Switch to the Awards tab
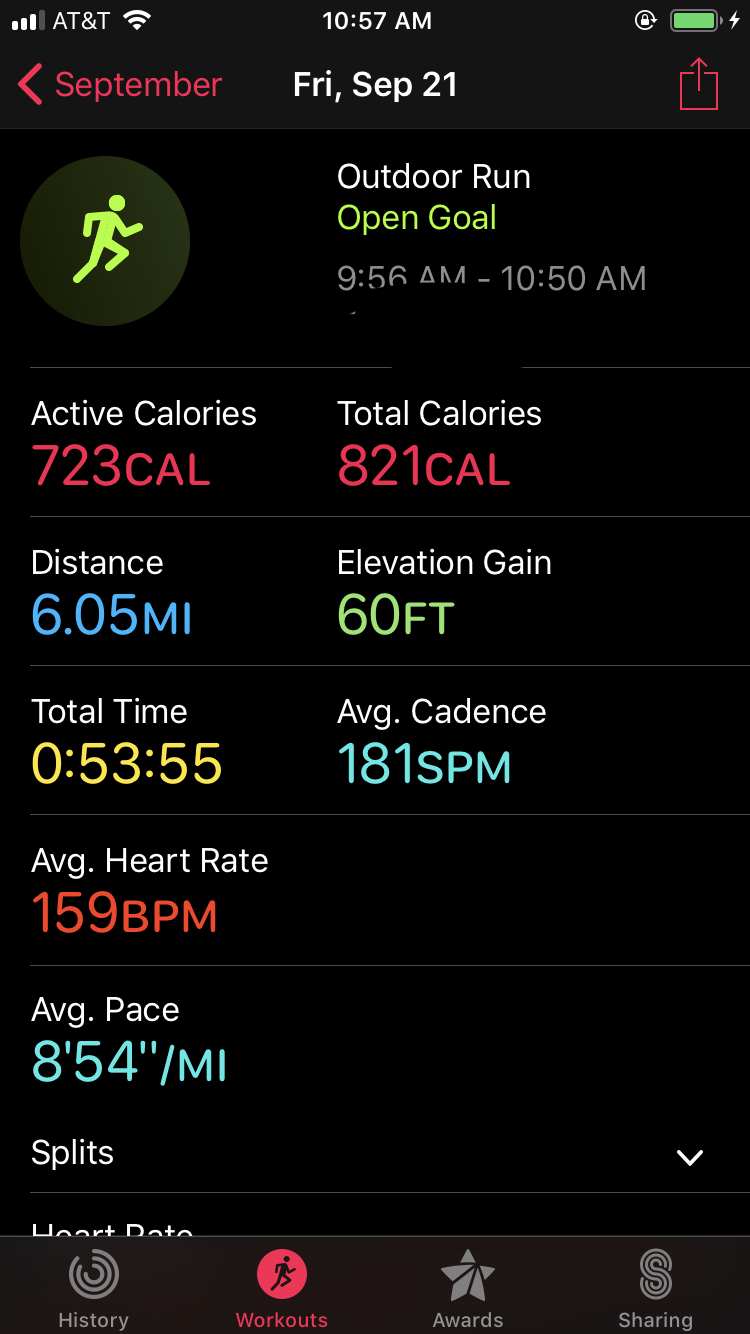The image size is (750, 1334). [468, 1288]
